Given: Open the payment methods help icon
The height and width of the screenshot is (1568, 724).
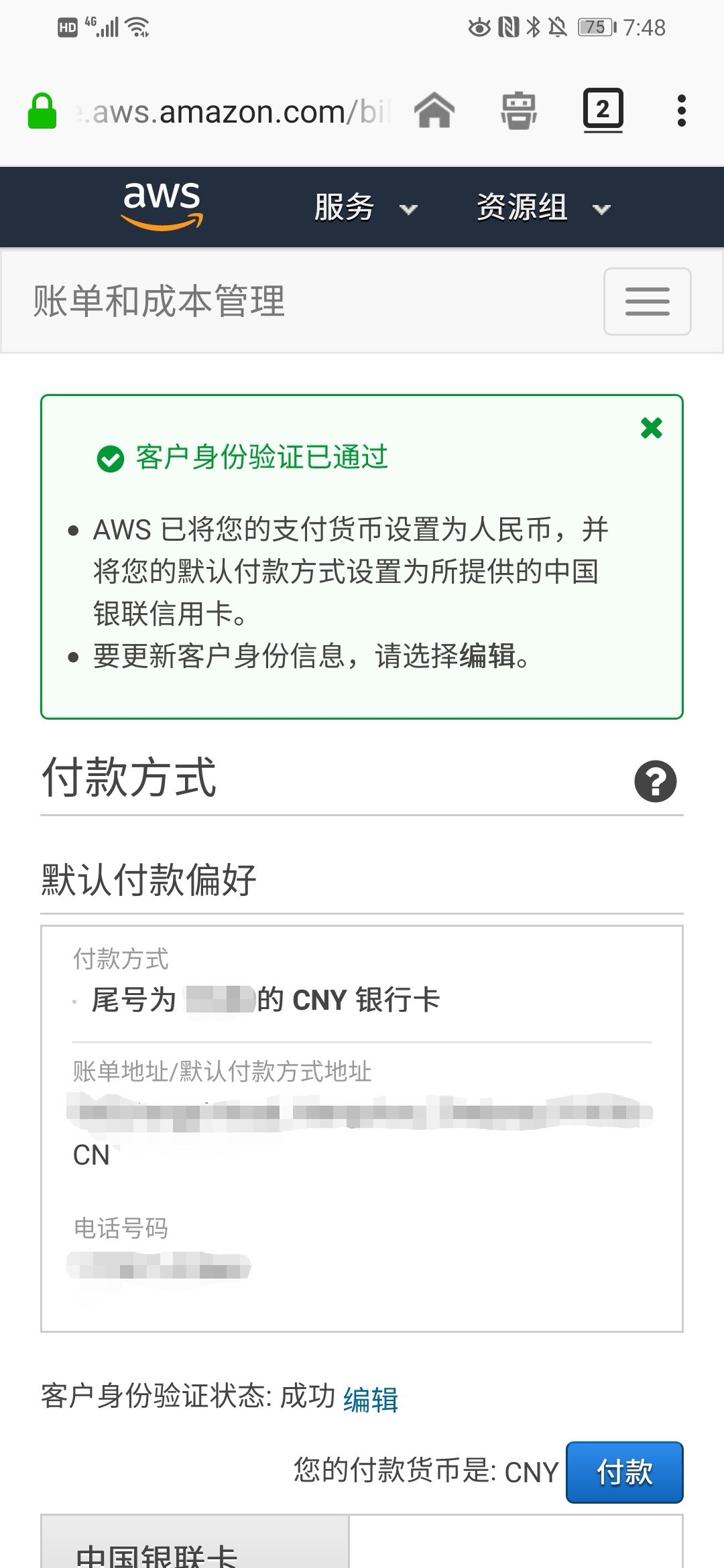Looking at the screenshot, I should [x=655, y=781].
